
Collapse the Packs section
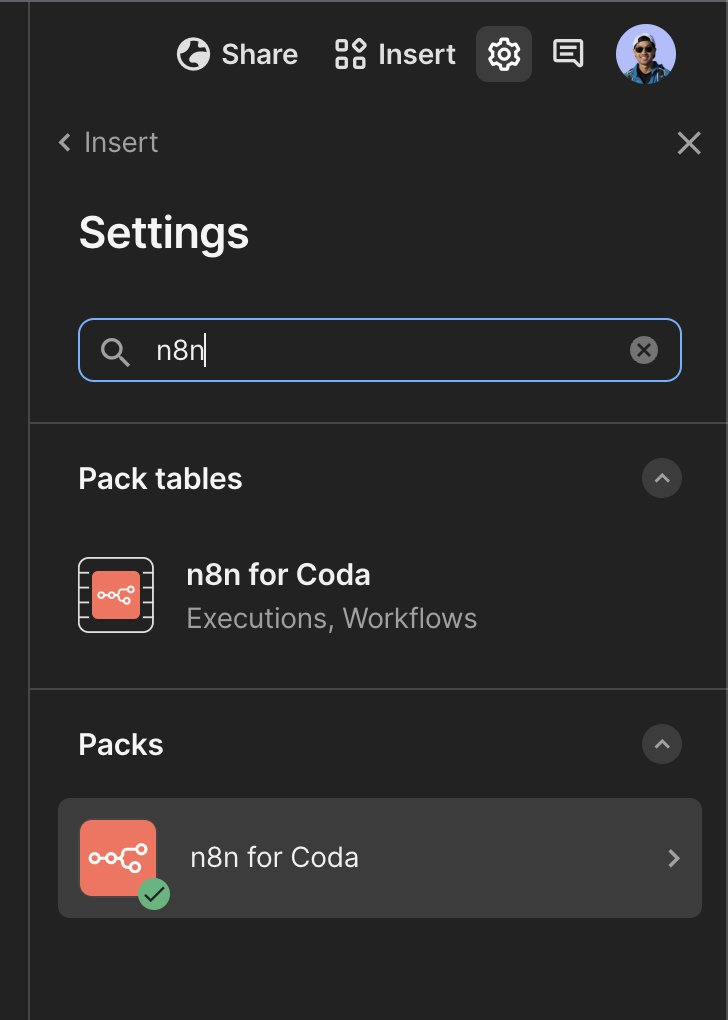click(661, 744)
